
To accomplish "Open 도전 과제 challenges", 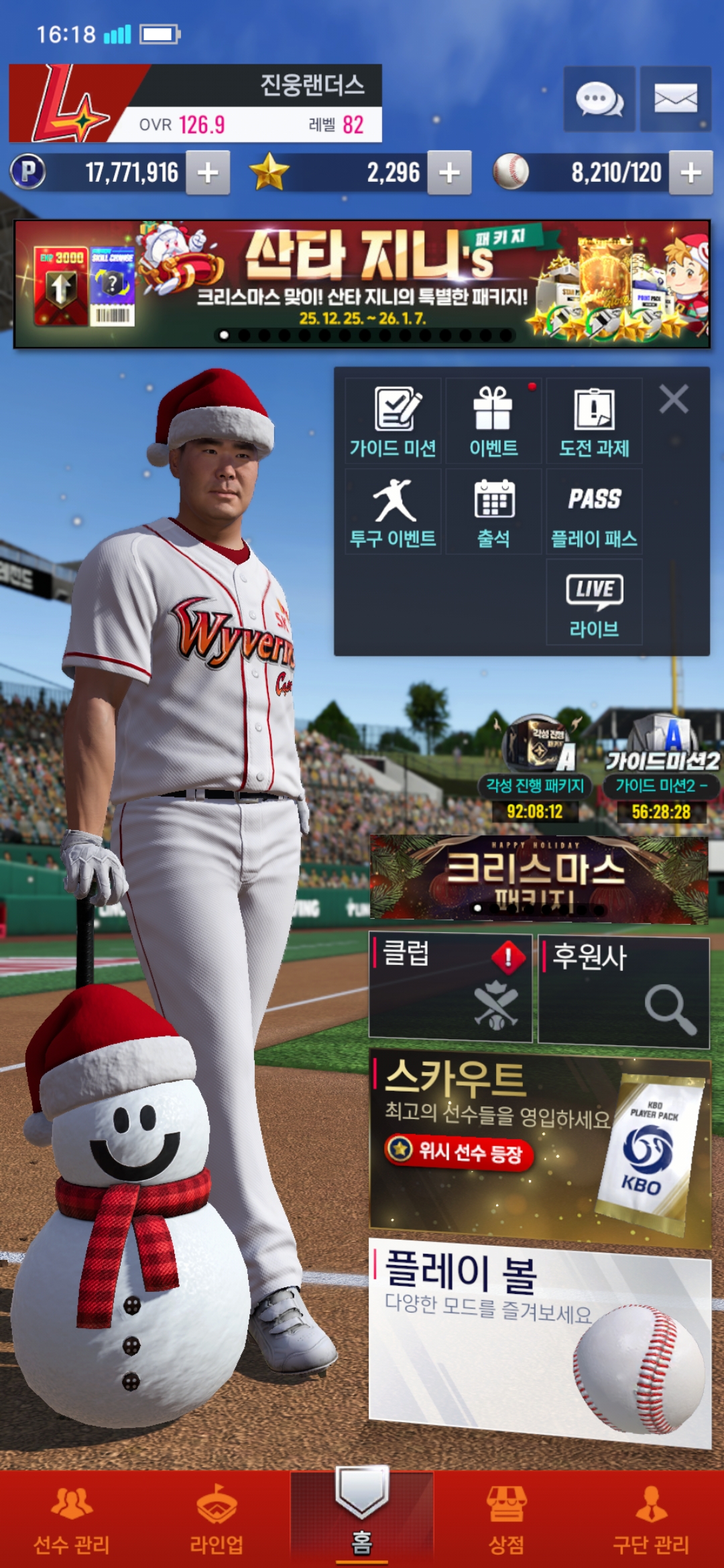I will pyautogui.click(x=594, y=421).
